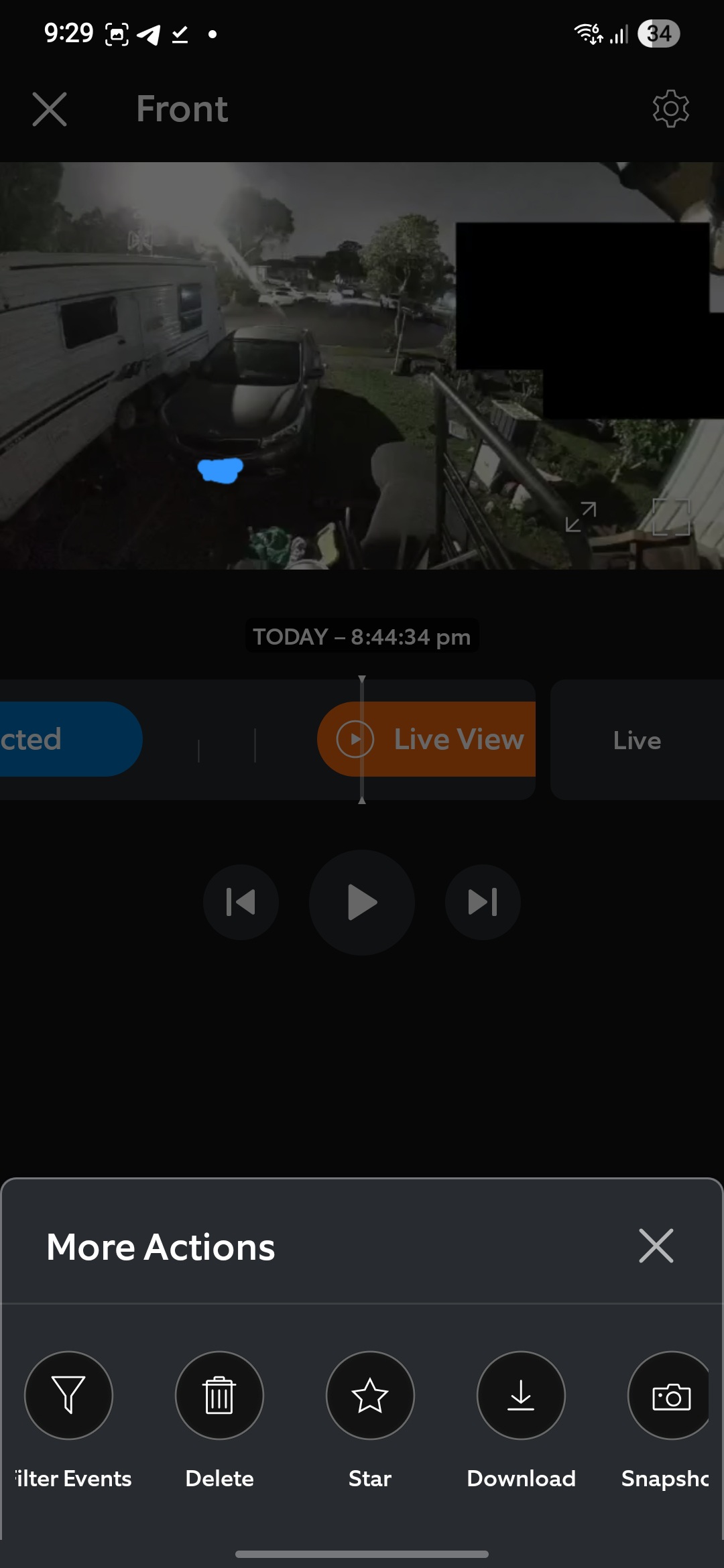Viewport: 724px width, 1568px height.
Task: Start Live View from timeline
Action: point(426,739)
